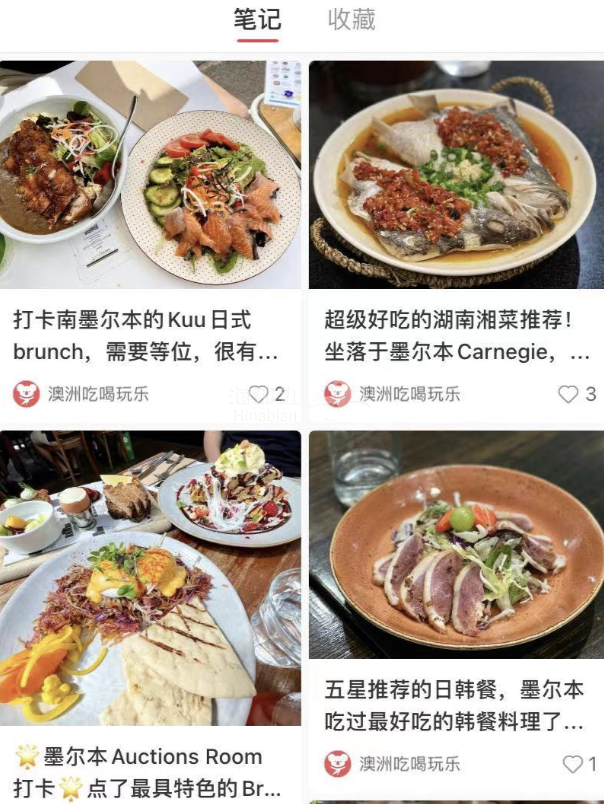
Task: Open the Auctions Room brunch note
Action: pos(150,580)
